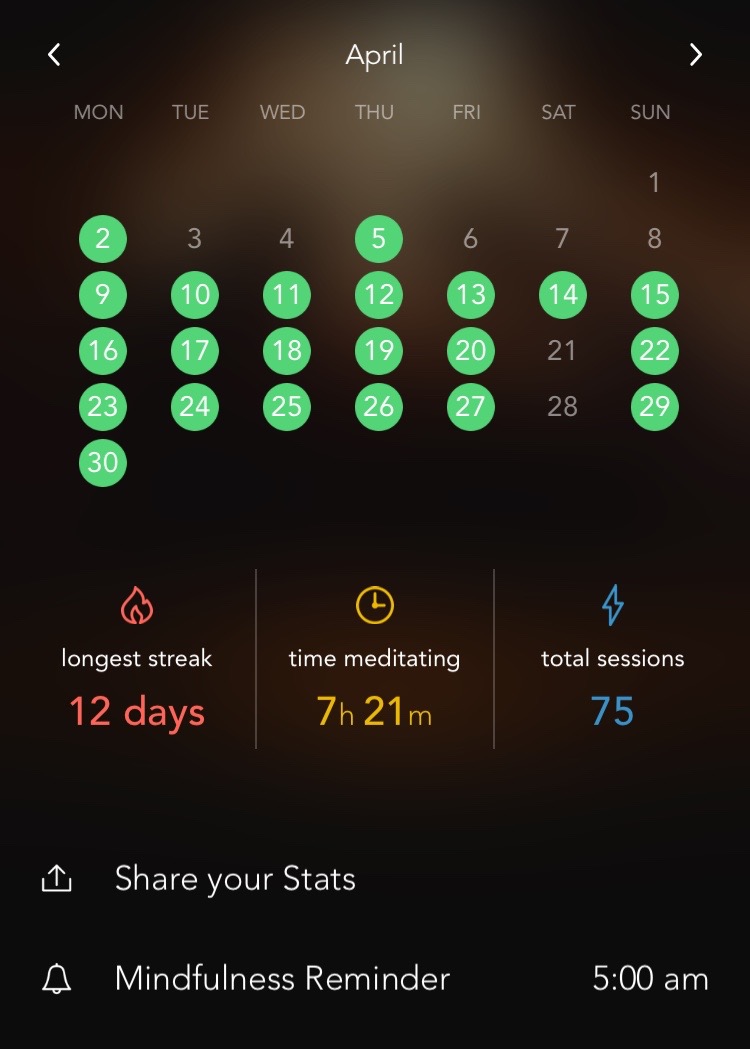Select April 14 on the calendar
Viewport: 750px width, 1049px height.
pos(562,295)
